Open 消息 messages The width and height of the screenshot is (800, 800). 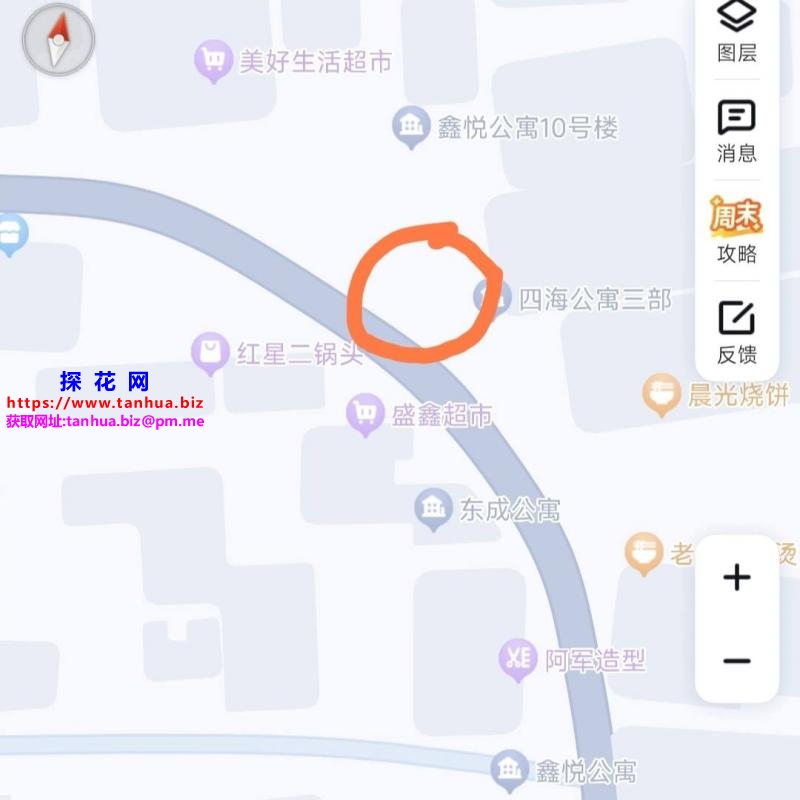pyautogui.click(x=737, y=130)
